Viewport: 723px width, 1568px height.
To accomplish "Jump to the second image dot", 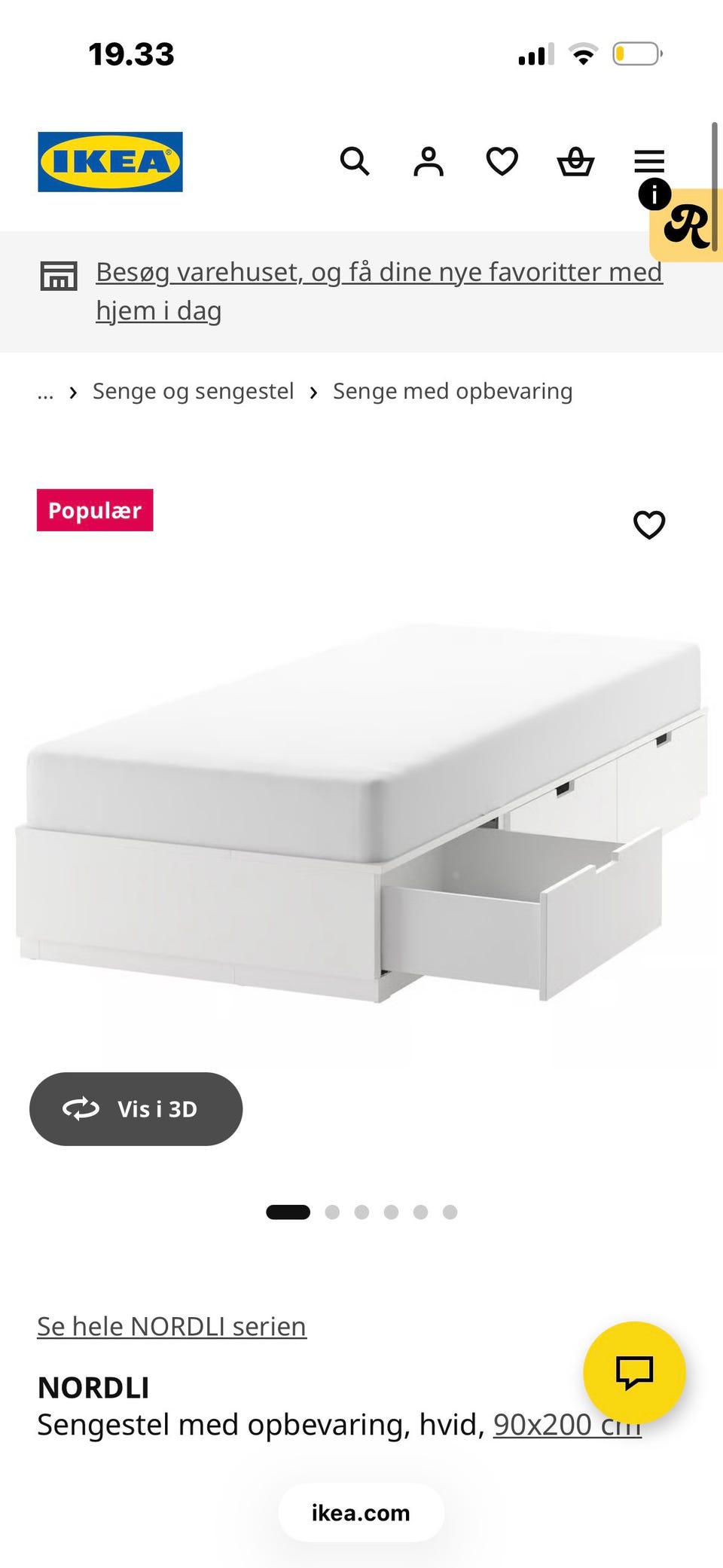I will 332,1212.
